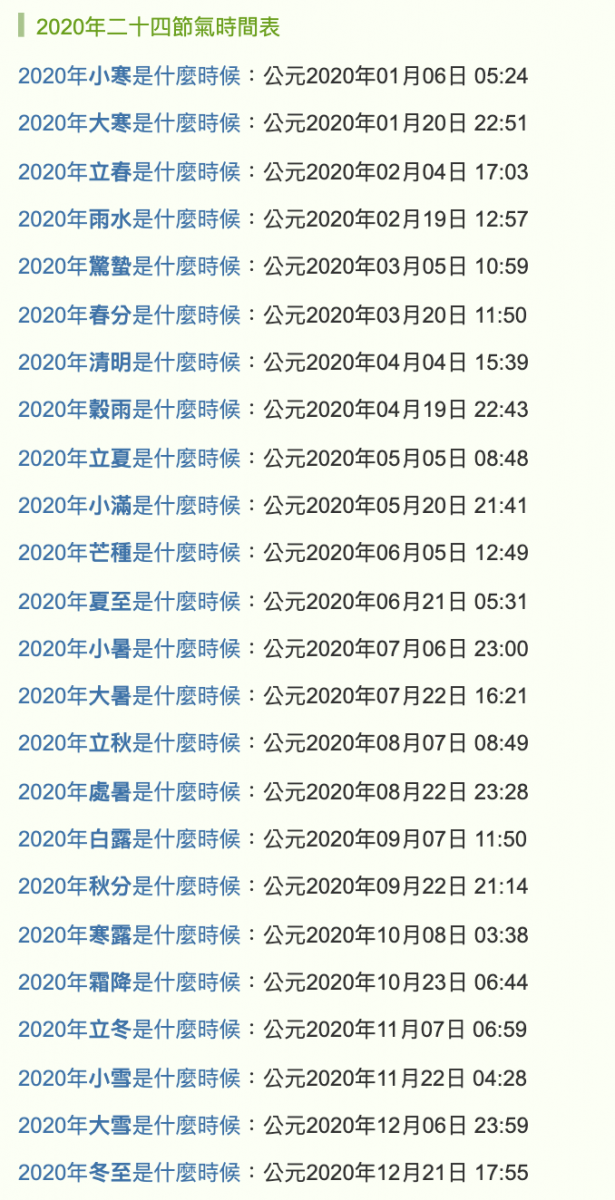View the 2020年霜降是什麼時候 link

[x=130, y=982]
